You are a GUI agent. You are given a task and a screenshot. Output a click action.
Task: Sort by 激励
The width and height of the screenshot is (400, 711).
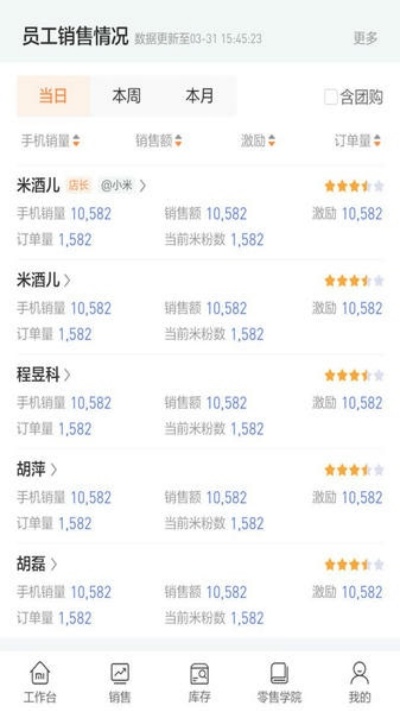258,141
